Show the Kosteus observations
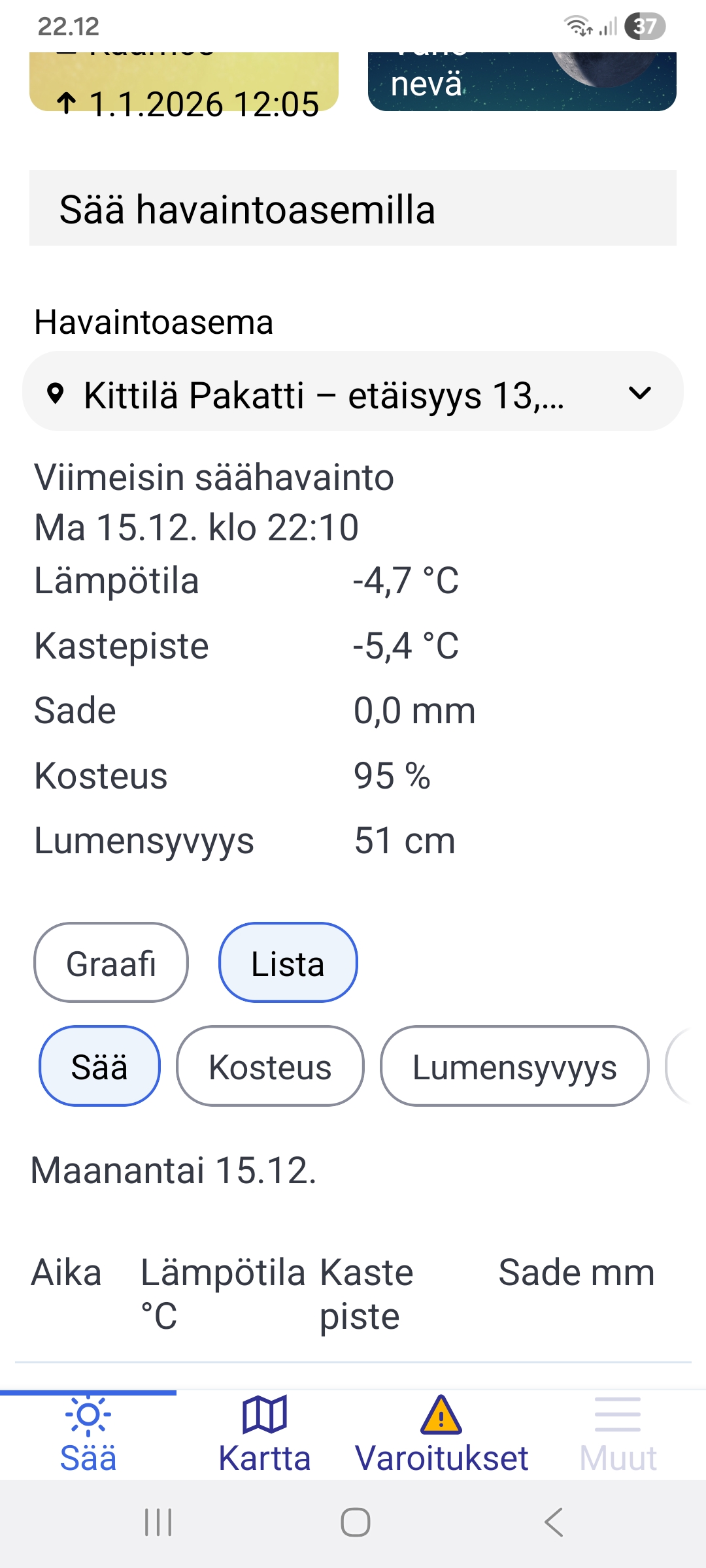 click(270, 1066)
